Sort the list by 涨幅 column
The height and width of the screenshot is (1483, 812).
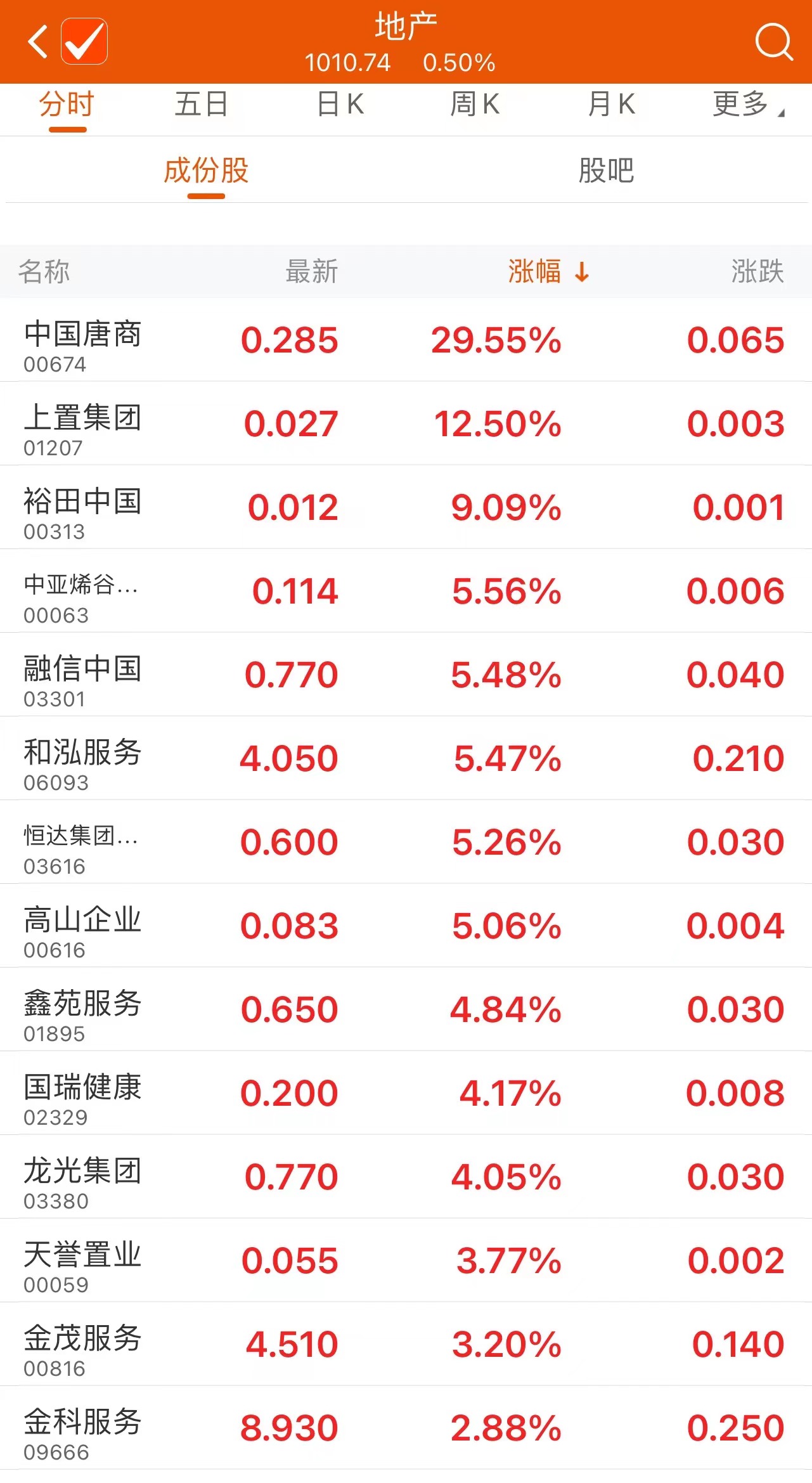pos(548,271)
